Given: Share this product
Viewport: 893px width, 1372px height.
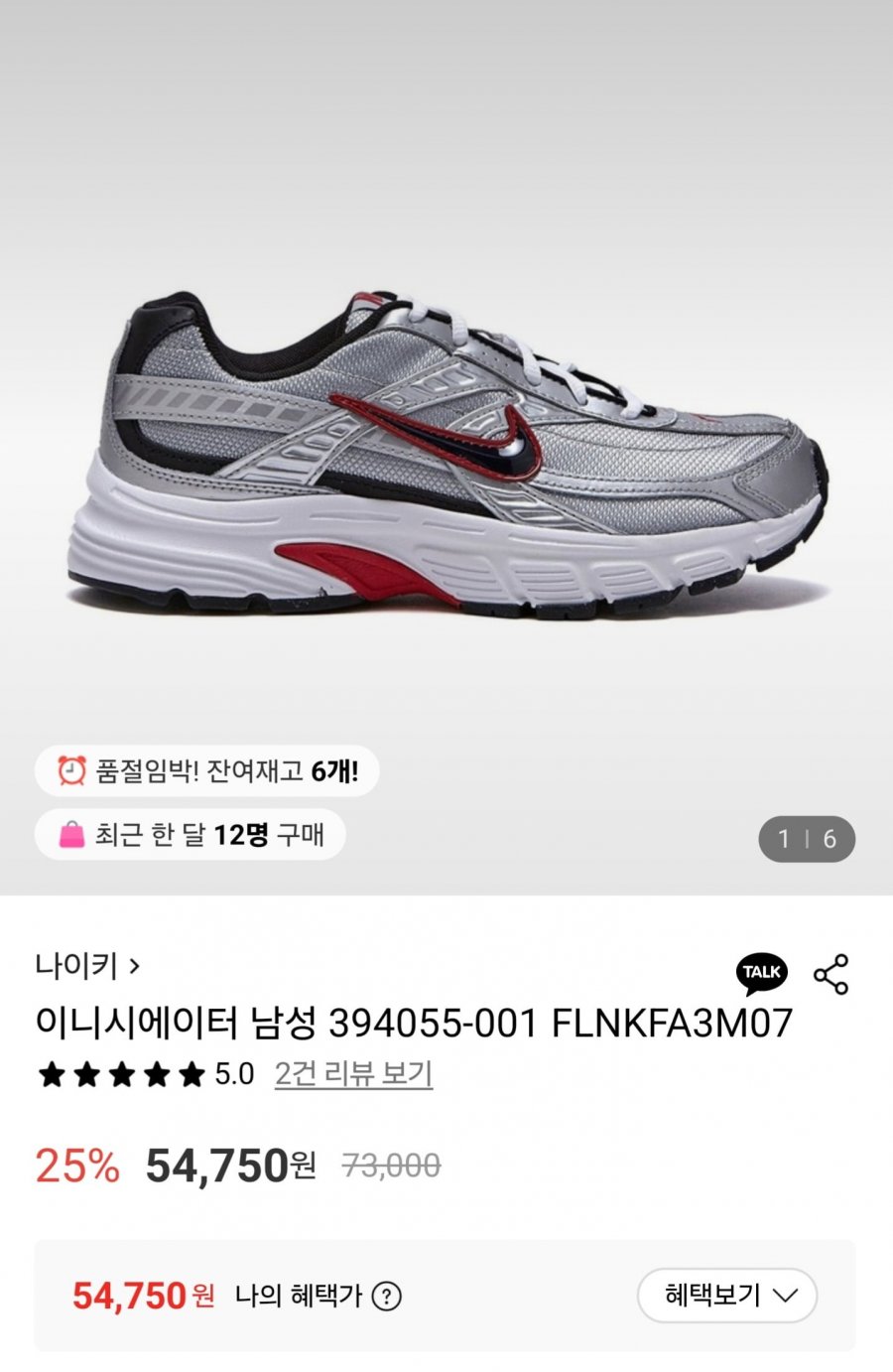Looking at the screenshot, I should pyautogui.click(x=830, y=975).
